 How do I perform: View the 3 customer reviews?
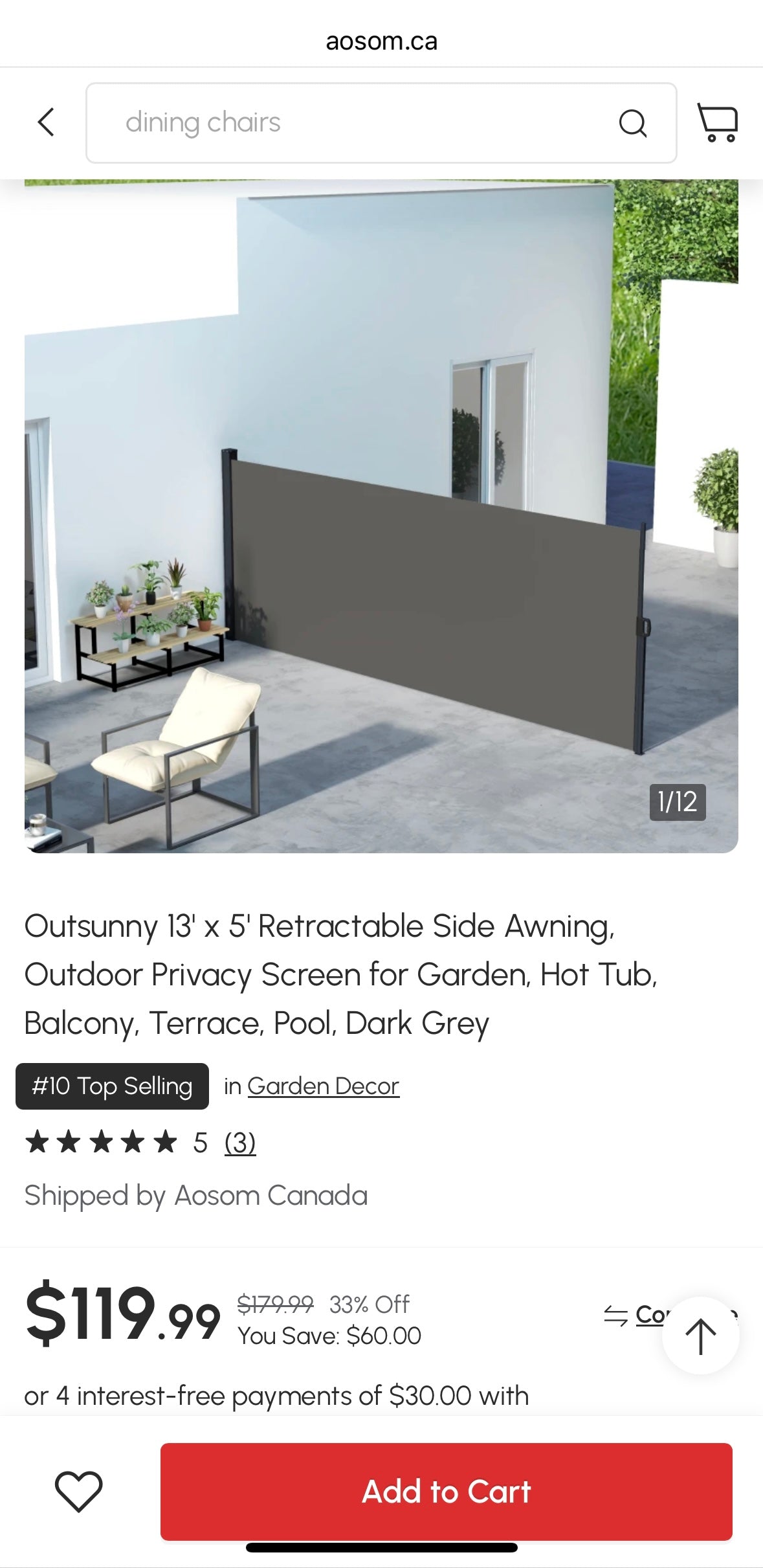pyautogui.click(x=240, y=1143)
